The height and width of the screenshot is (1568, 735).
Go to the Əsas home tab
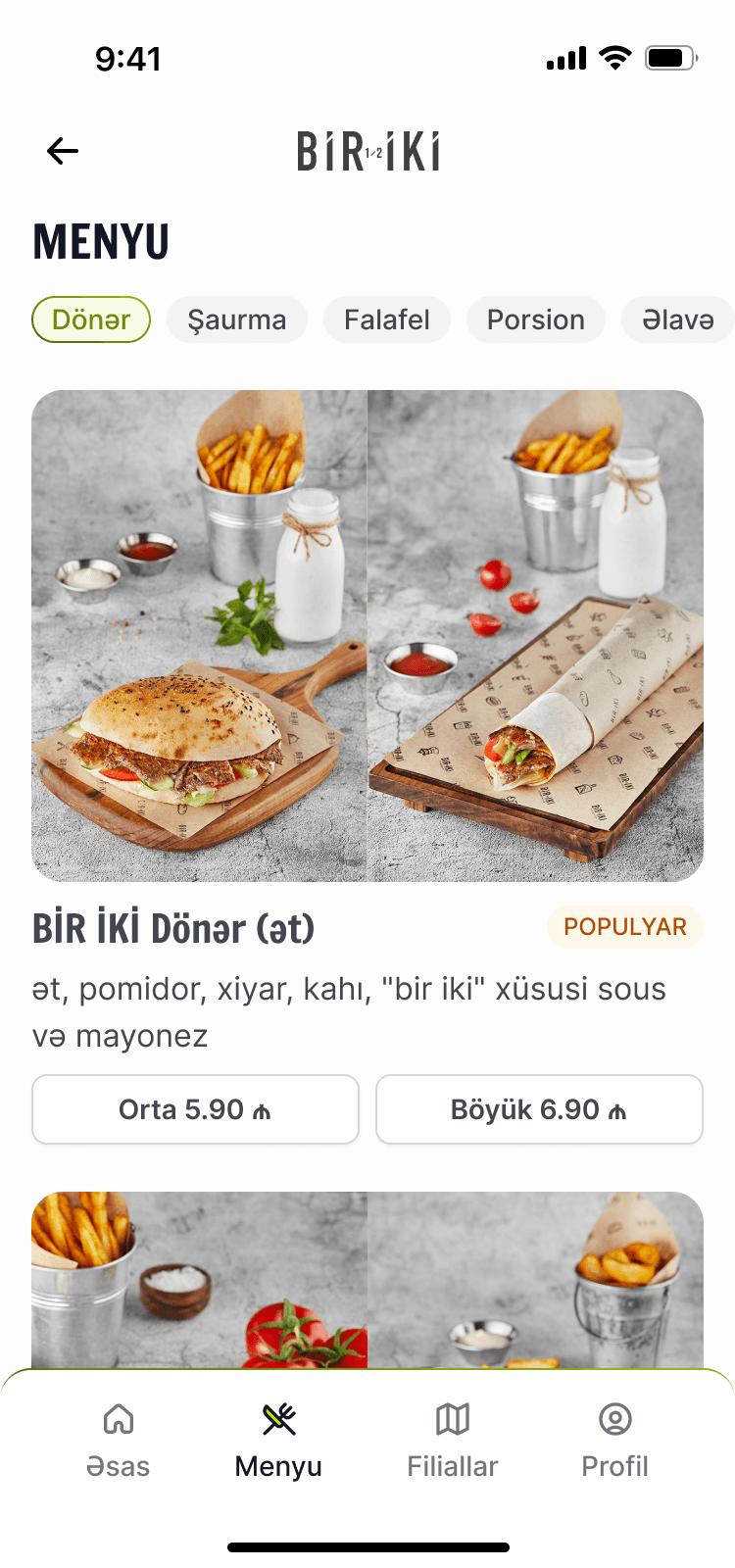pyautogui.click(x=119, y=1439)
